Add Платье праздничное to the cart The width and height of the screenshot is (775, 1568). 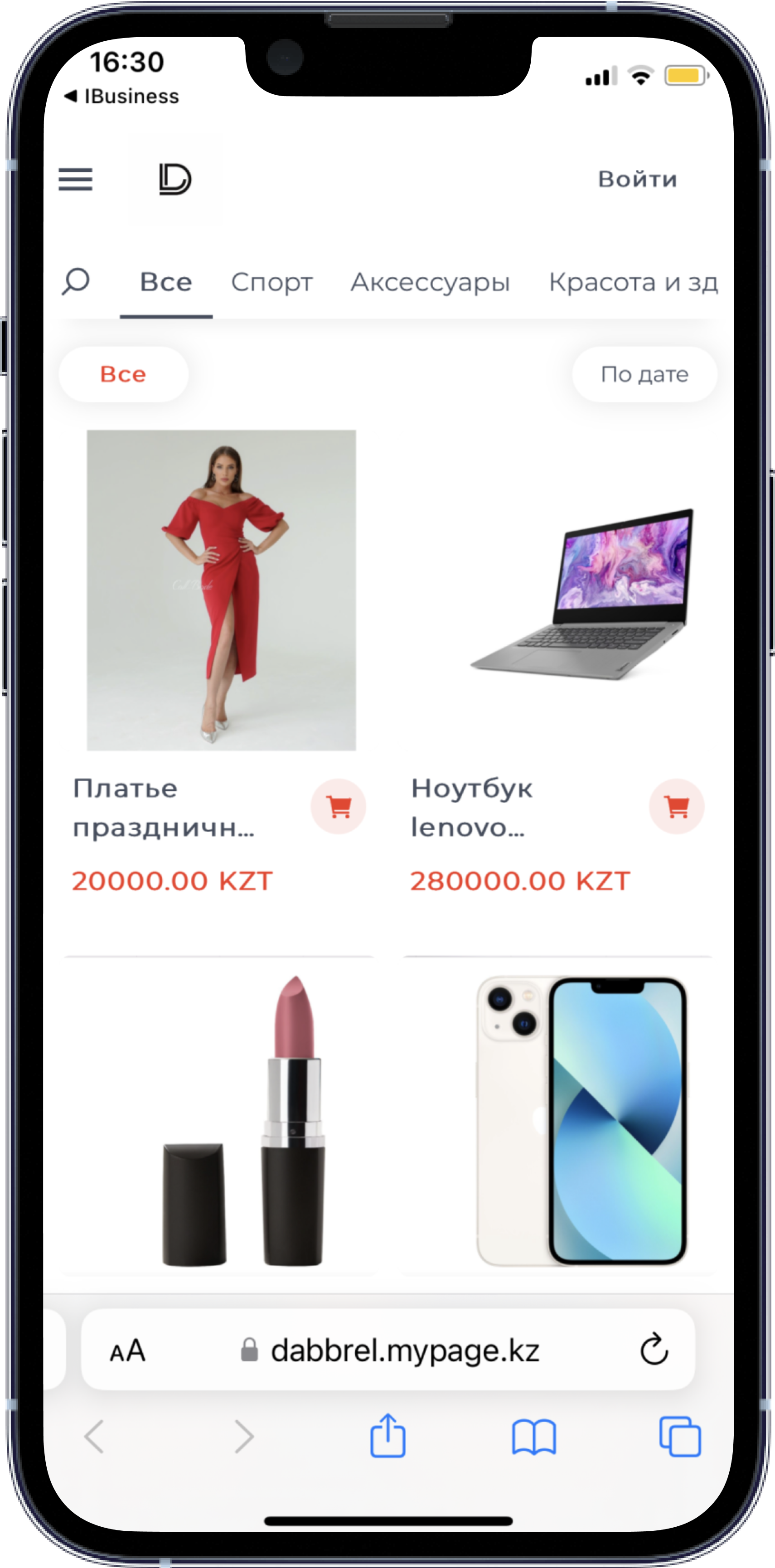[x=339, y=807]
